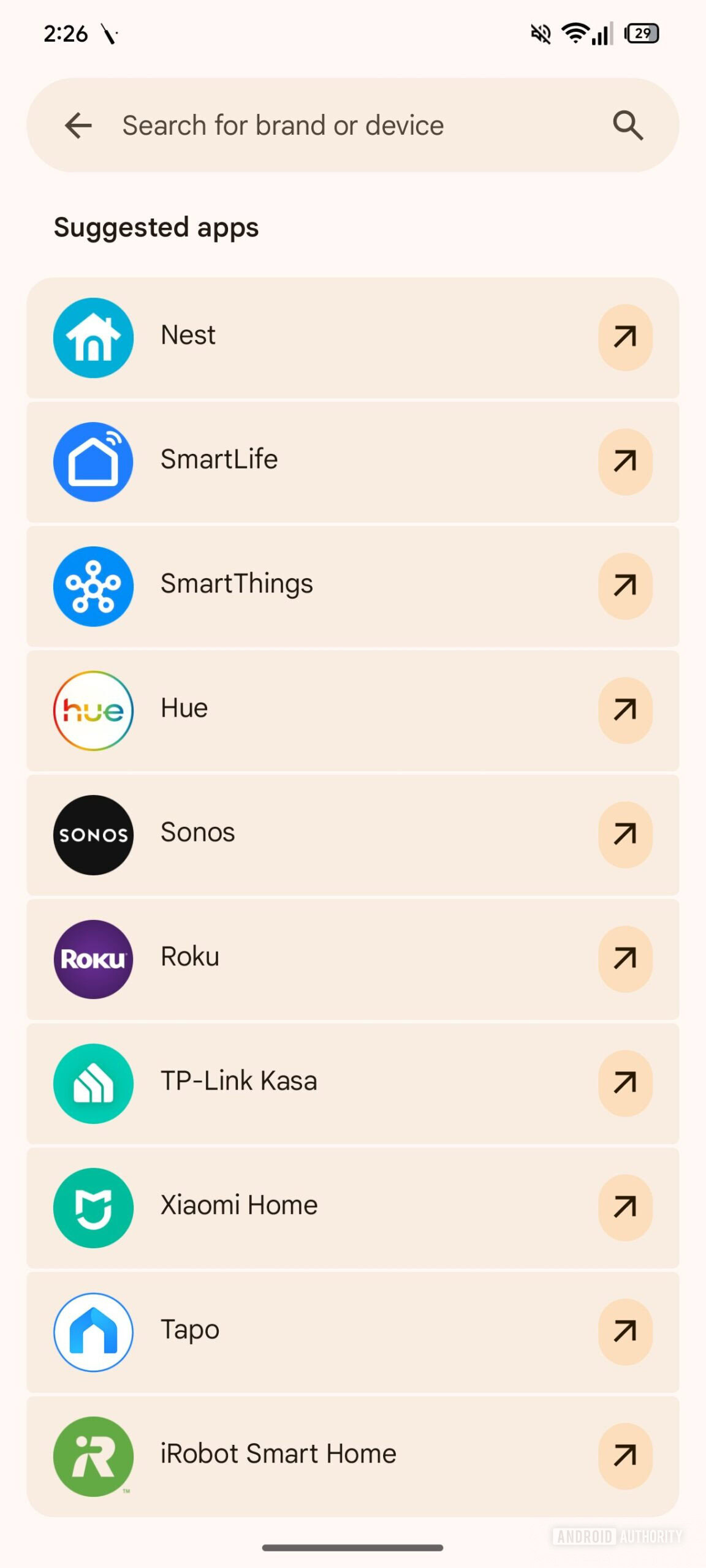706x1568 pixels.
Task: Open the Roku suggestion
Action: click(x=352, y=959)
